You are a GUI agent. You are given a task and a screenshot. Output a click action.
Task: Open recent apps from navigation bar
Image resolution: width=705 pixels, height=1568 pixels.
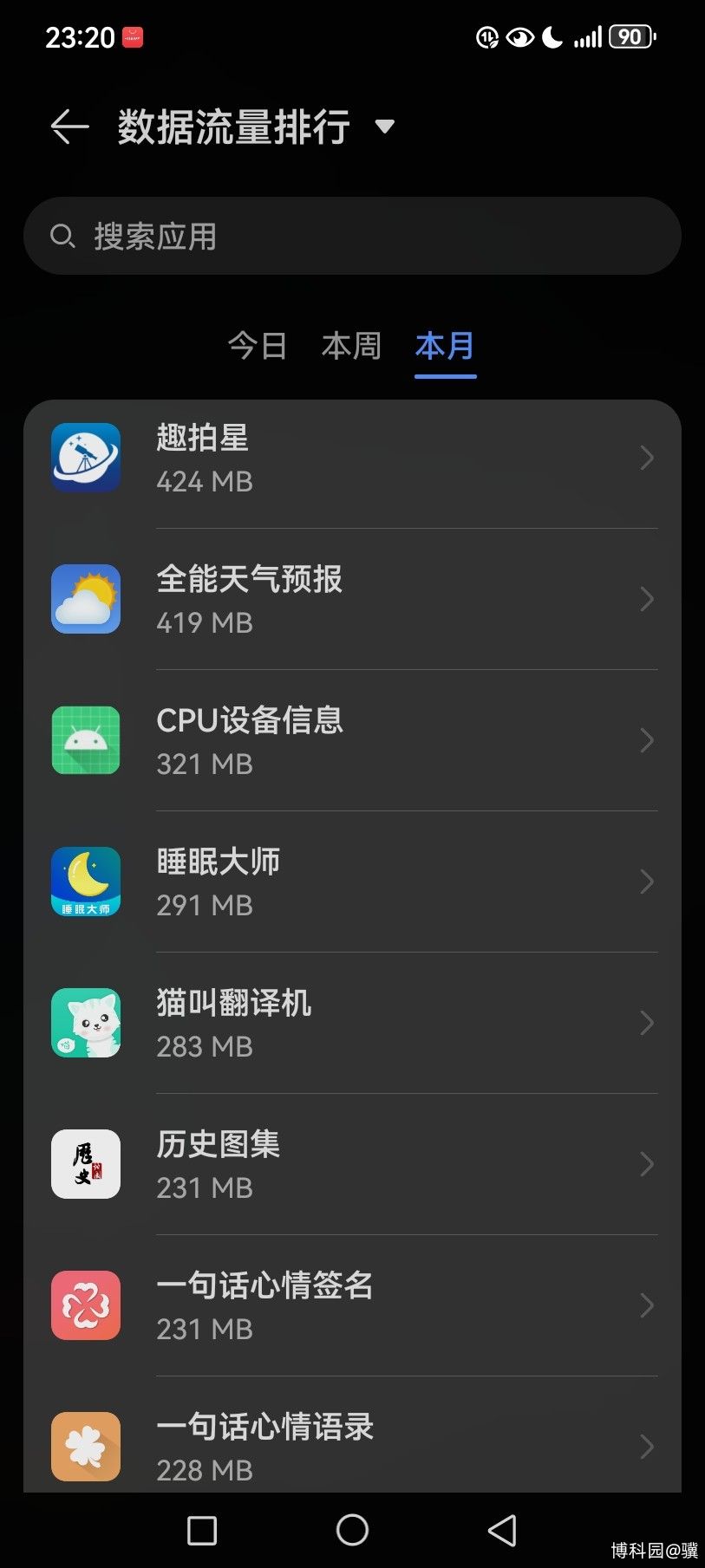(x=202, y=1530)
